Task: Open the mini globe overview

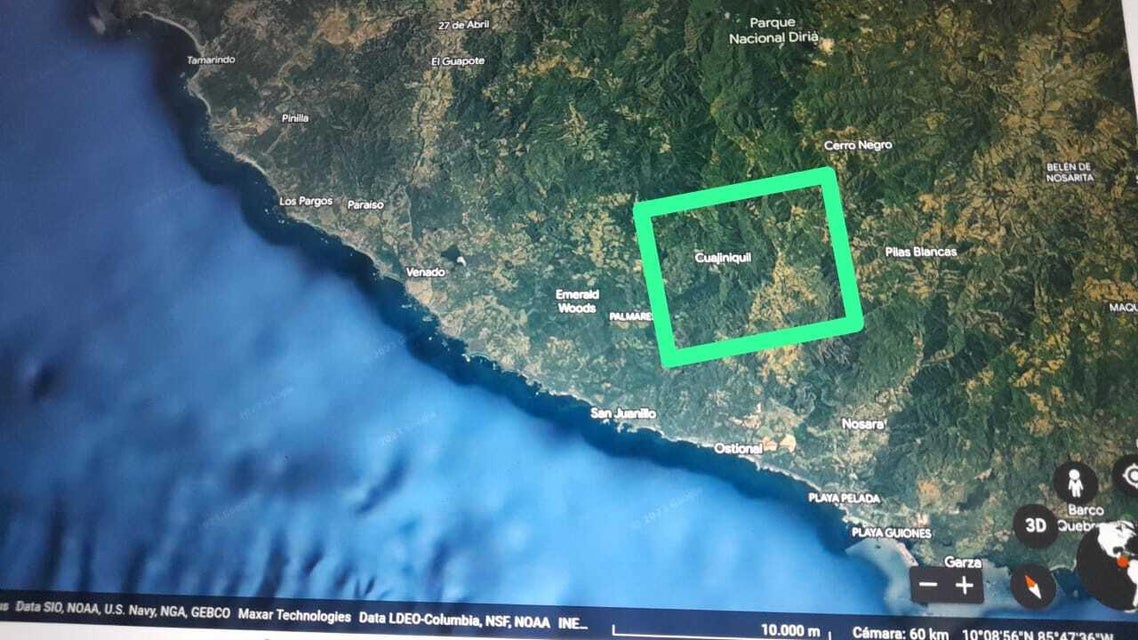Action: pyautogui.click(x=1110, y=565)
